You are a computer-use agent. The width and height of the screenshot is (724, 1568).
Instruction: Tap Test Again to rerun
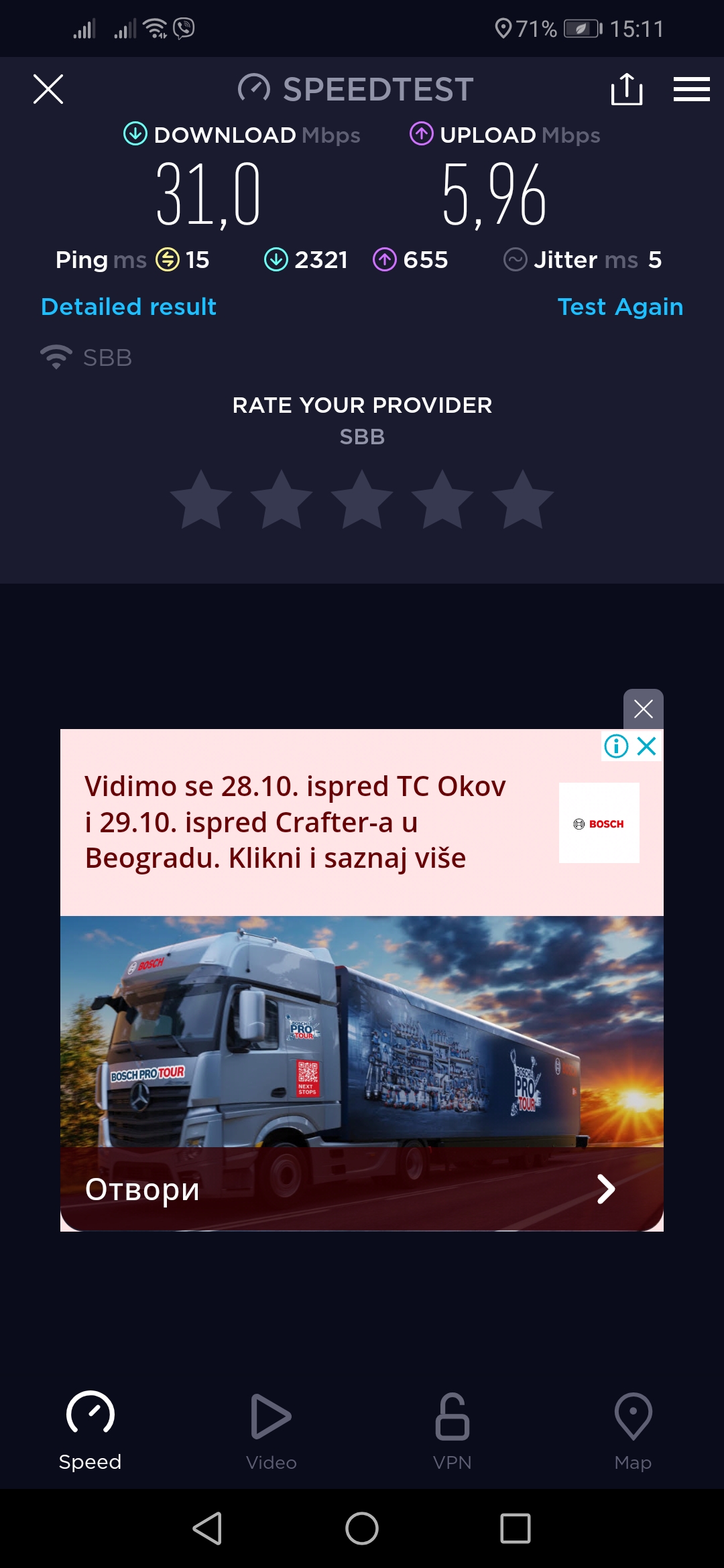[620, 307]
